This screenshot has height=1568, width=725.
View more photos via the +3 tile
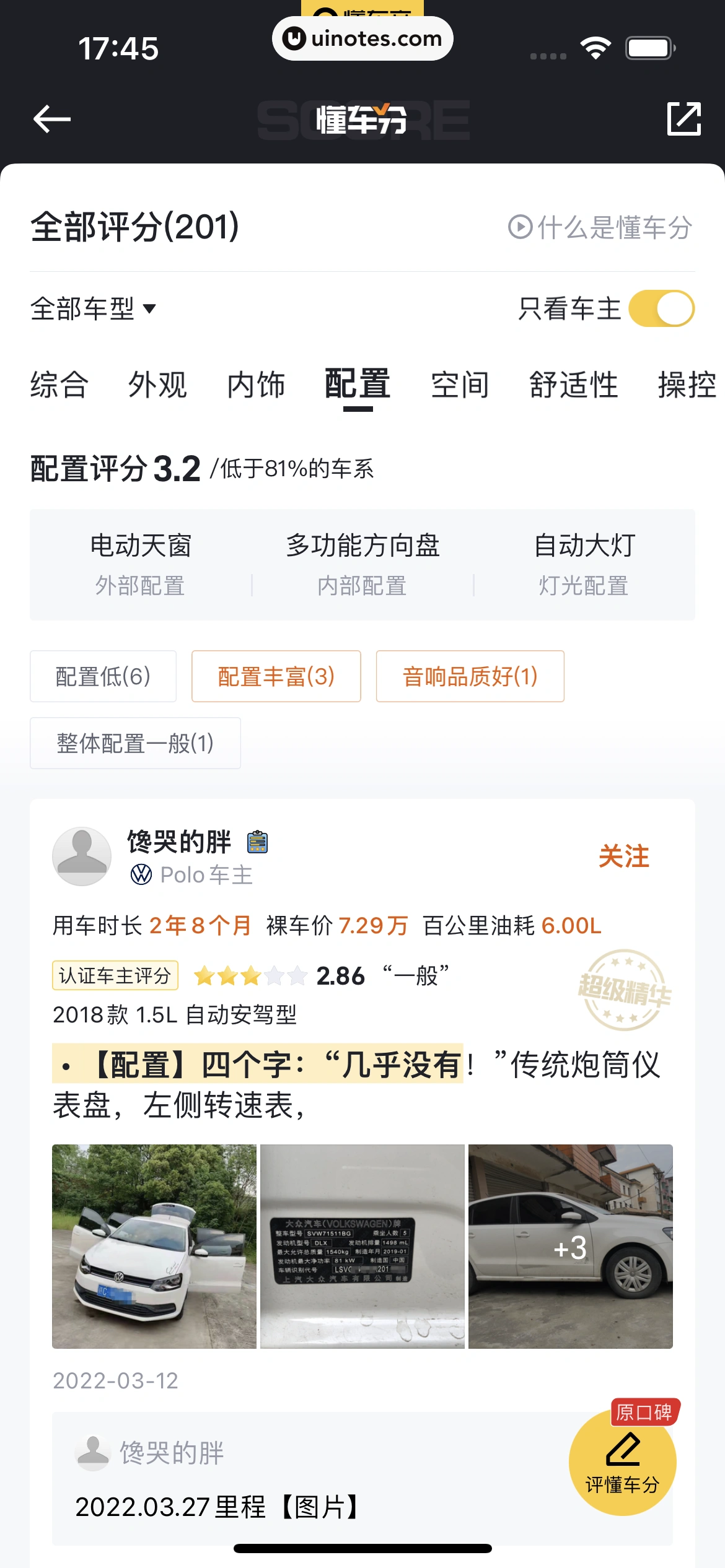pos(570,1246)
